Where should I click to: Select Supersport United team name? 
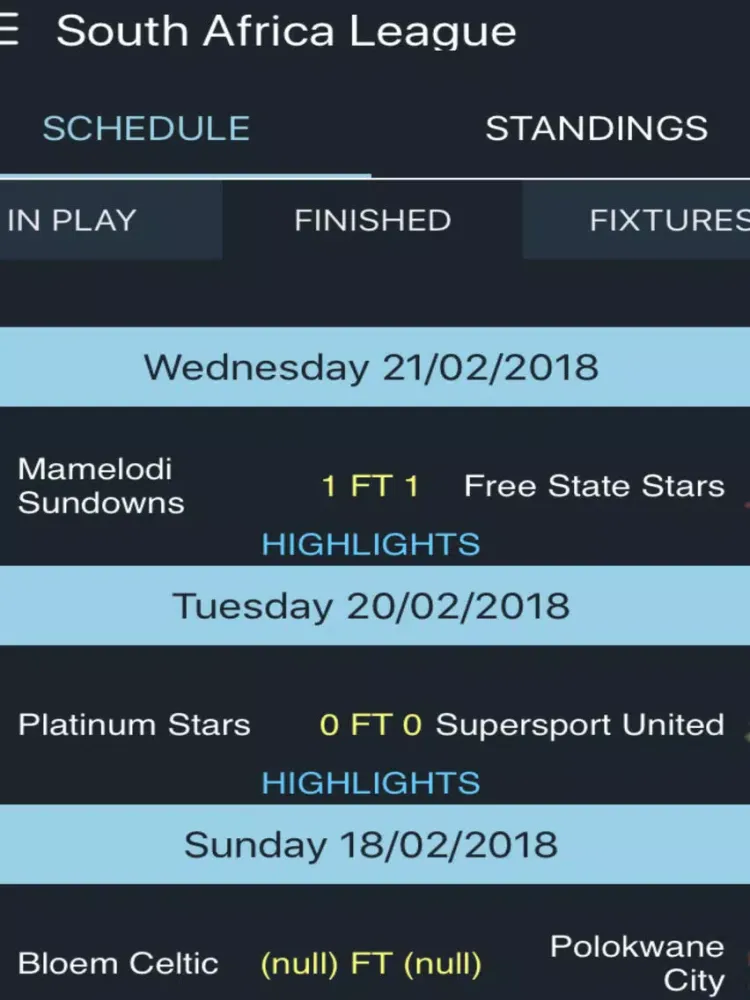point(584,724)
